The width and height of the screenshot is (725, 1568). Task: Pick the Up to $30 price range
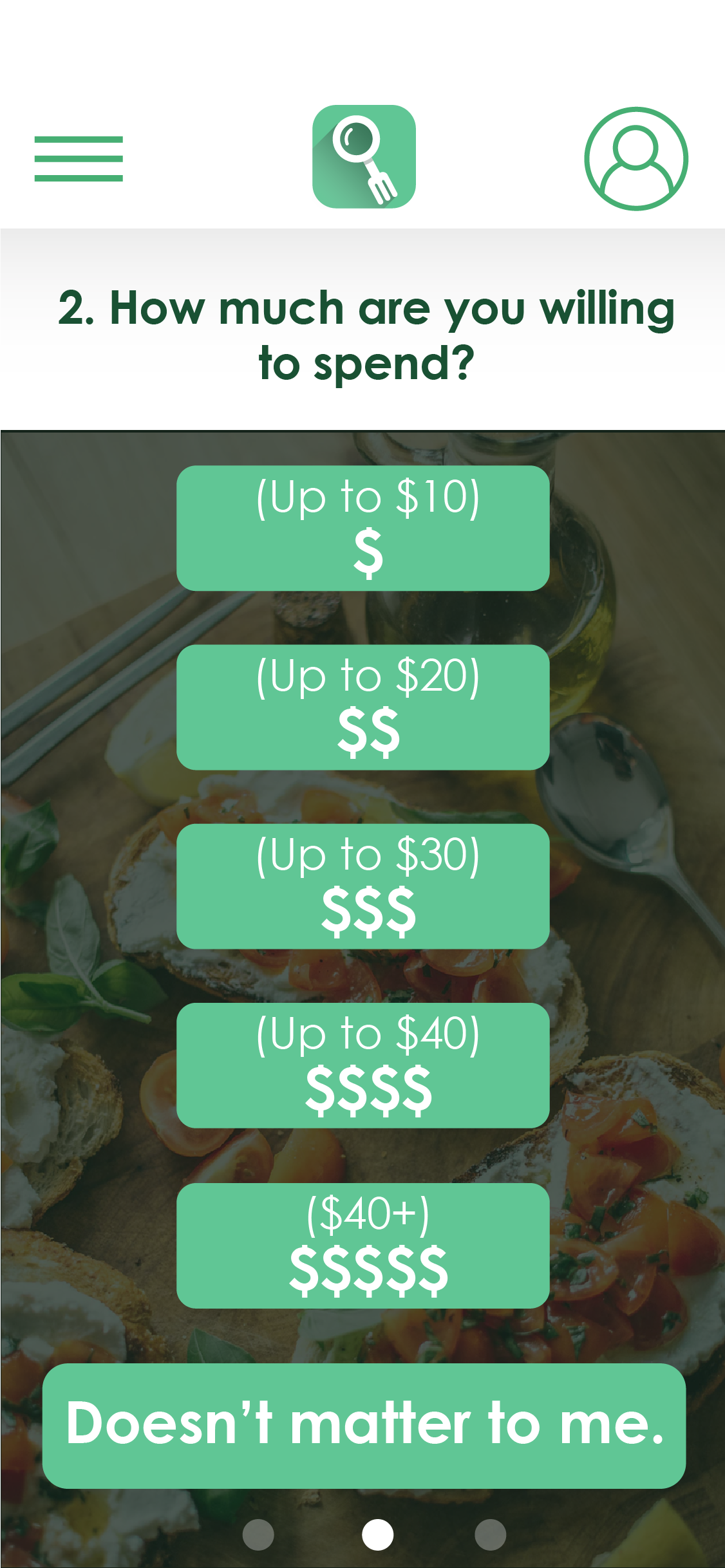coord(363,886)
